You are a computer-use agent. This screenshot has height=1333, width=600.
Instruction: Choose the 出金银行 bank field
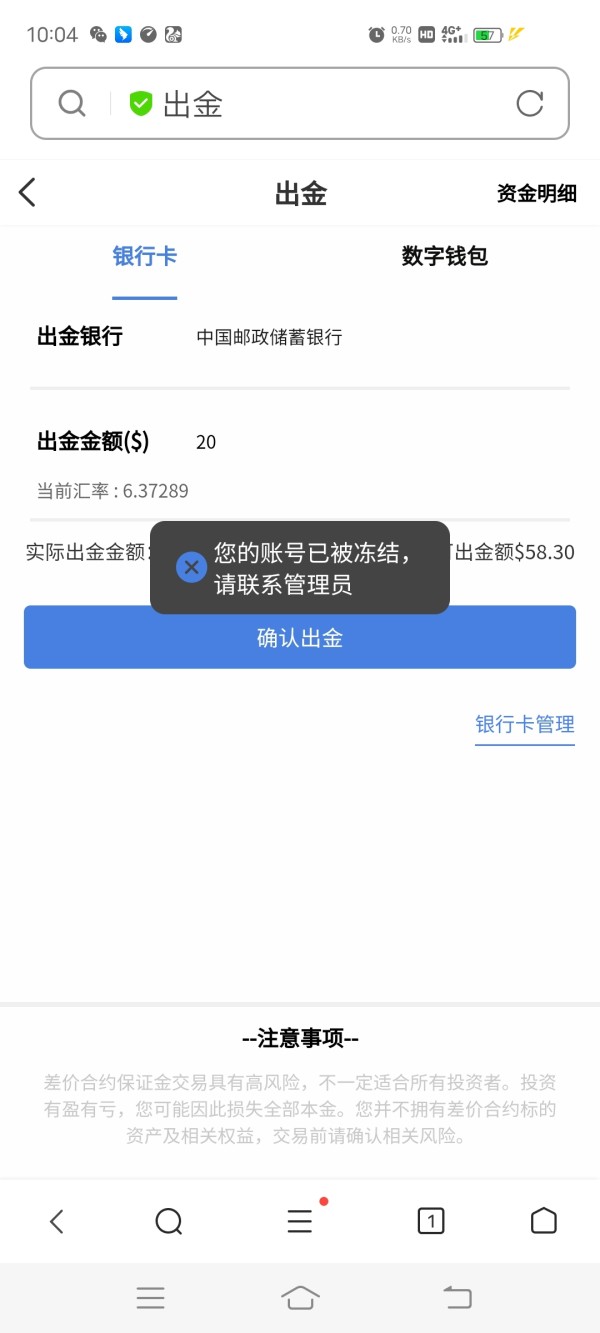pyautogui.click(x=300, y=337)
